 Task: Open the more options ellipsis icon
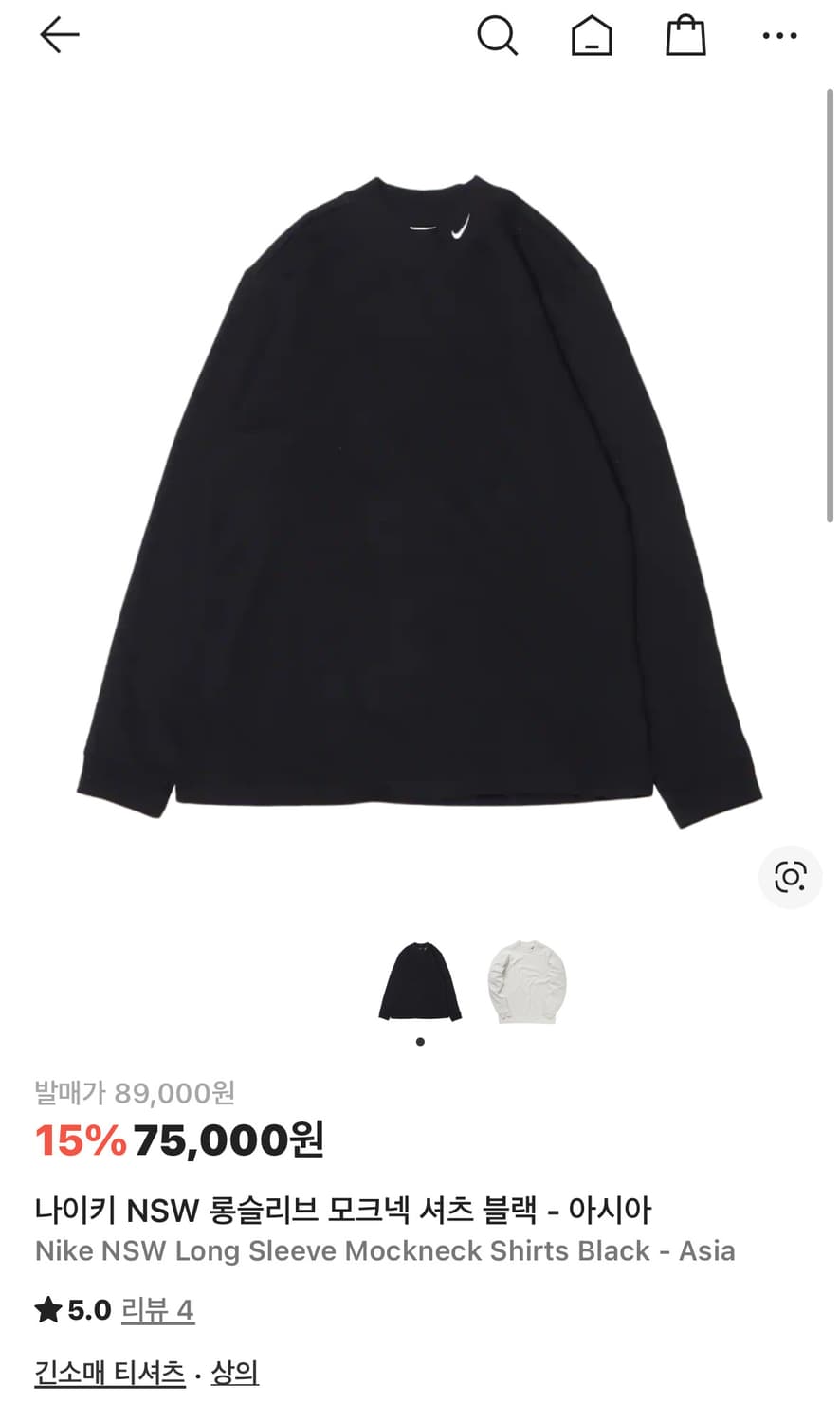click(779, 34)
